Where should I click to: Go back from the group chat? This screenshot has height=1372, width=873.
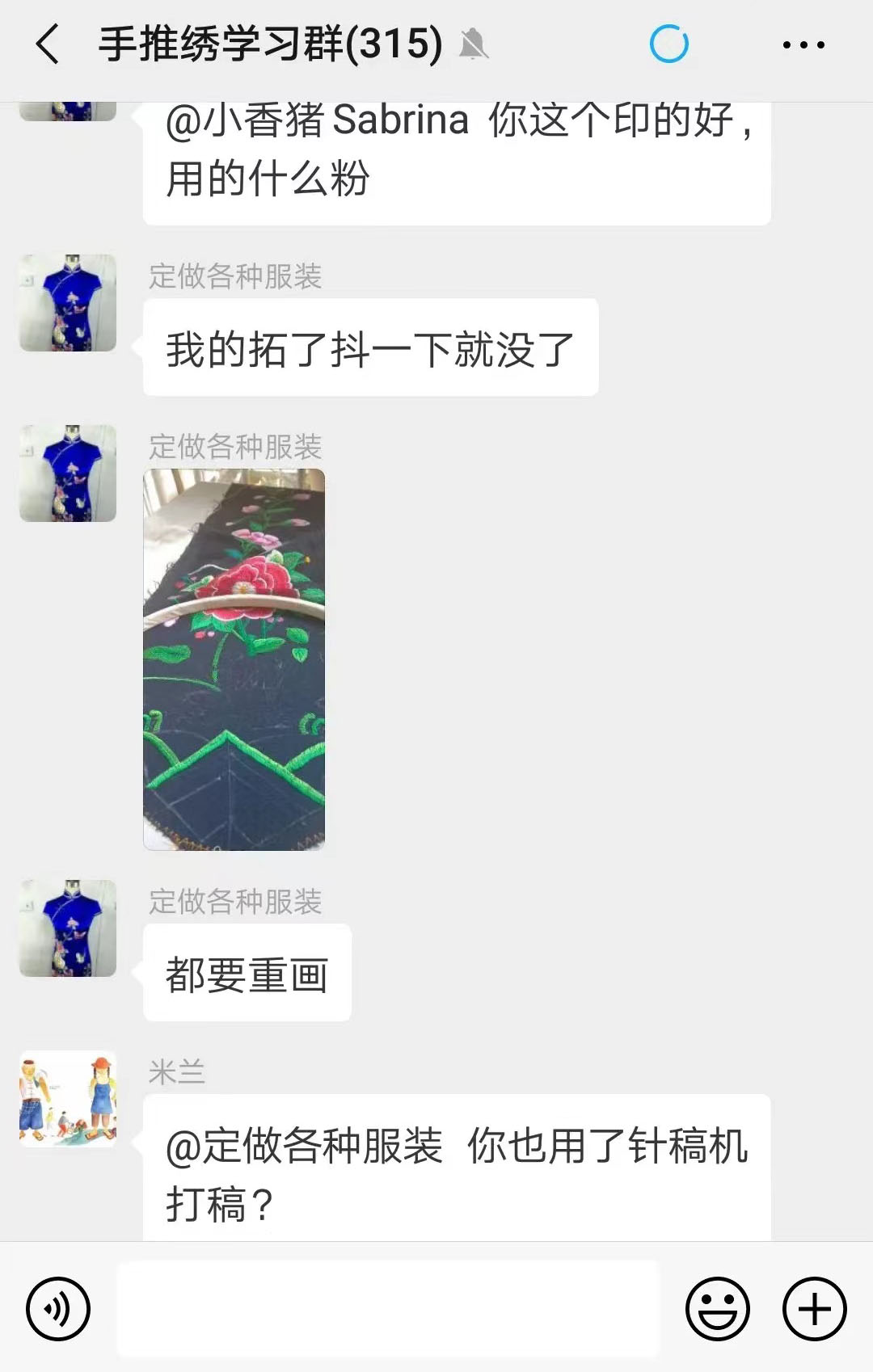pyautogui.click(x=48, y=44)
